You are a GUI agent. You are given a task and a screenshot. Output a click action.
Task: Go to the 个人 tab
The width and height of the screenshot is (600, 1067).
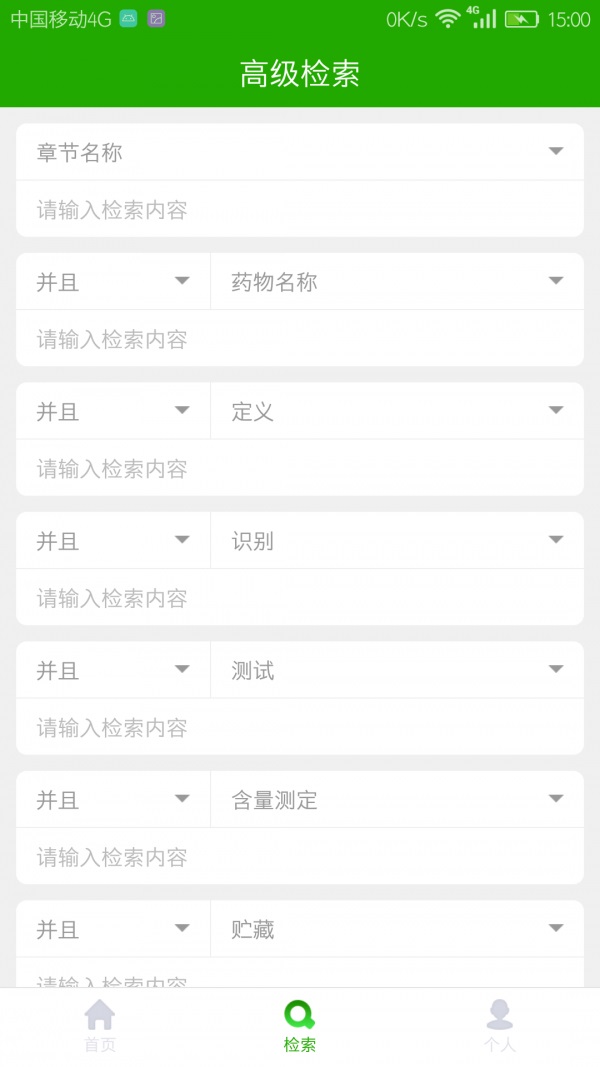[x=499, y=1027]
